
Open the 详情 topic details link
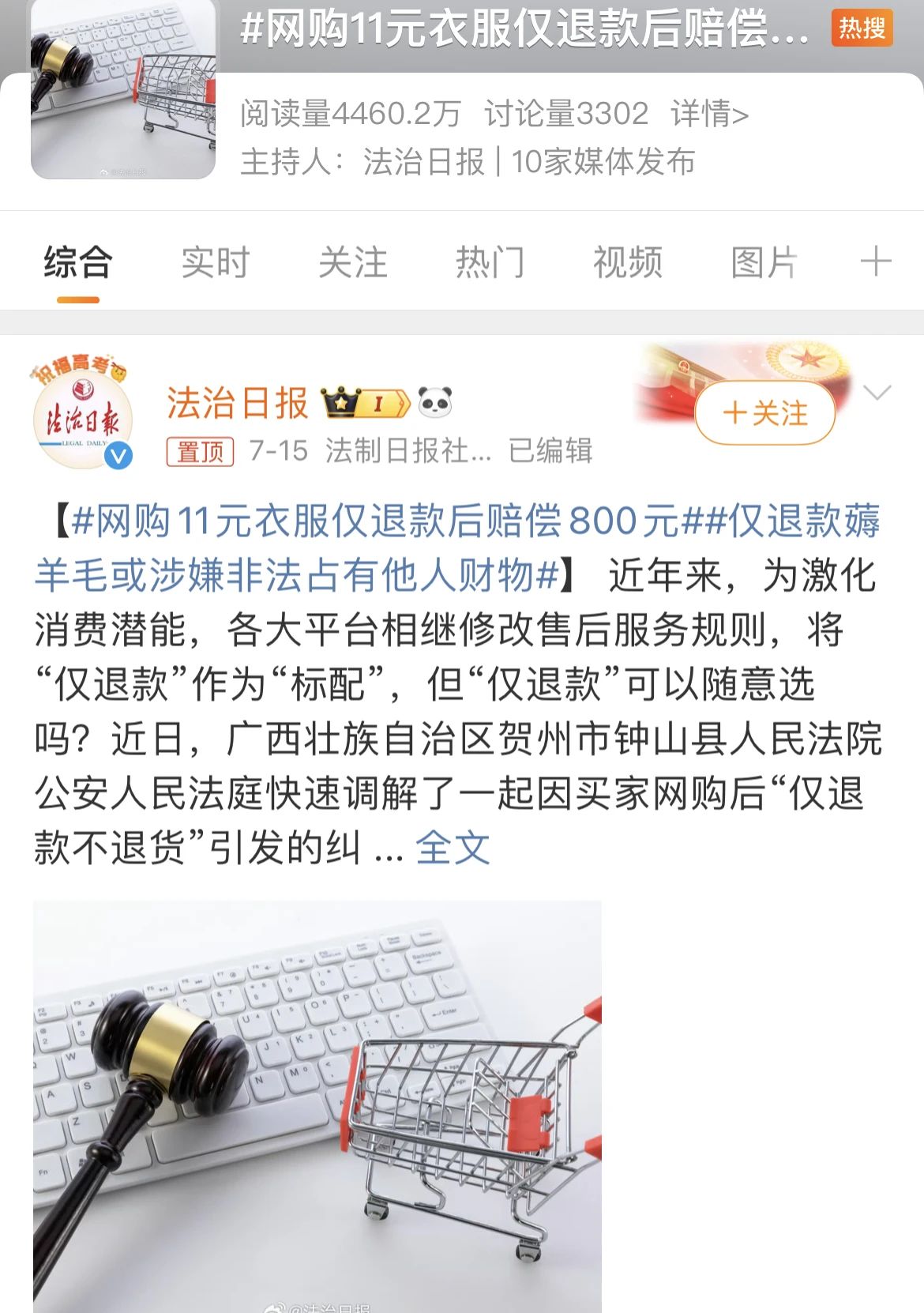click(x=708, y=115)
